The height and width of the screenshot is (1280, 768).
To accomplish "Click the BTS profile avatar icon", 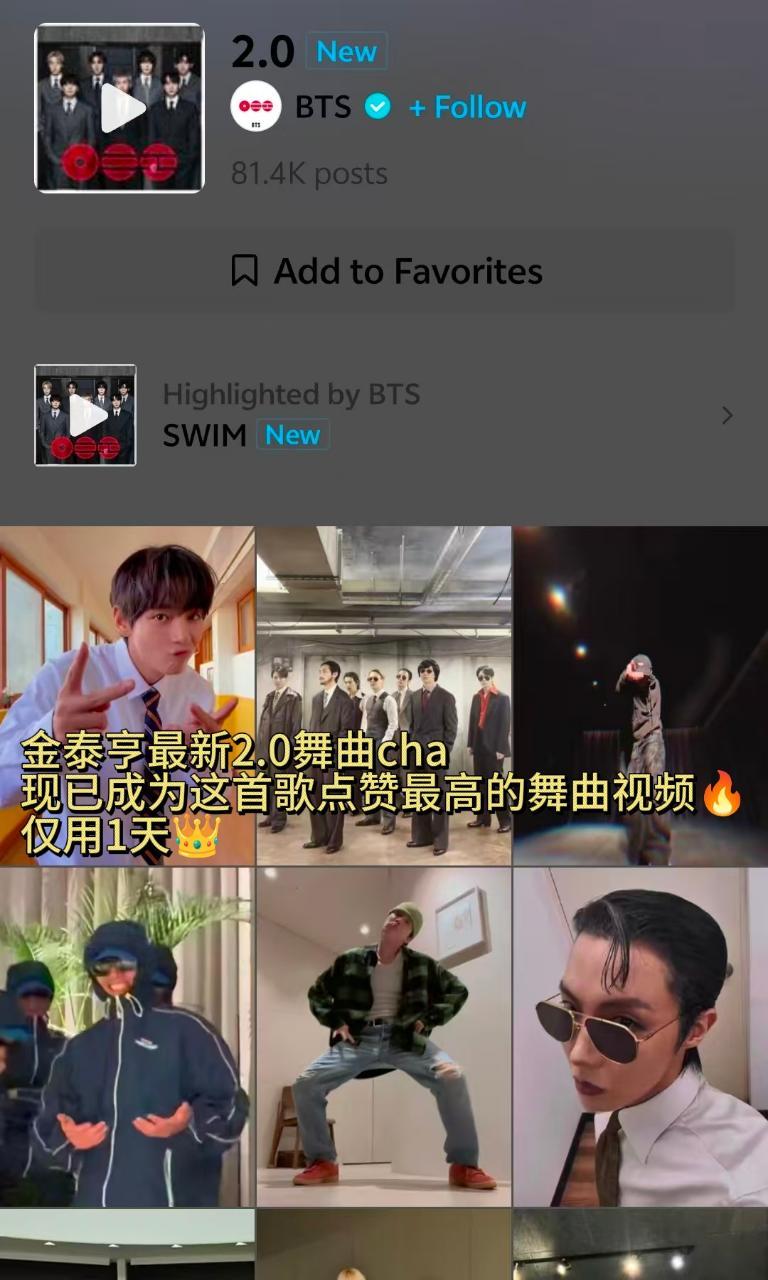I will coord(253,107).
